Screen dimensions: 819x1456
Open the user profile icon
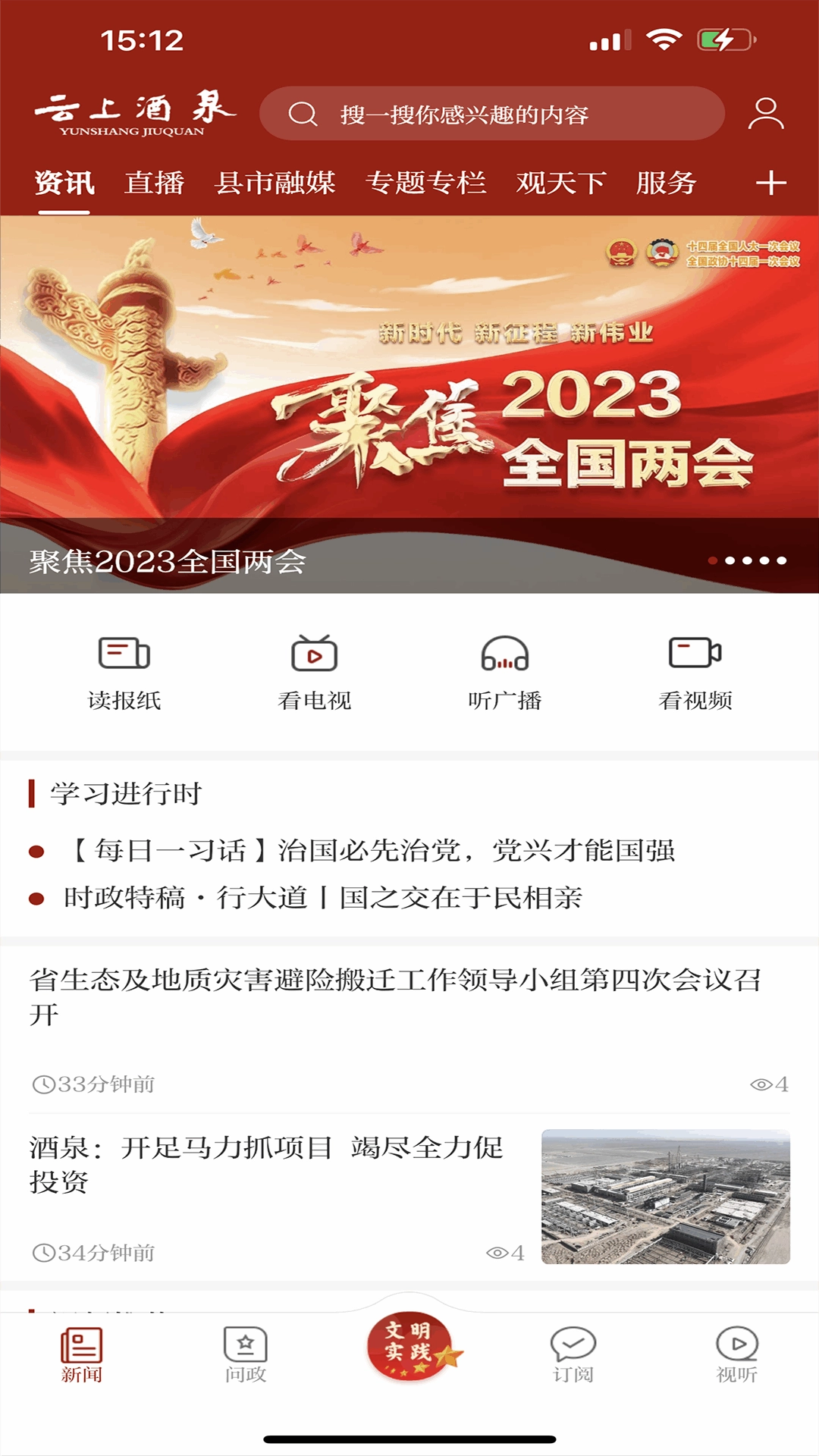[x=767, y=114]
